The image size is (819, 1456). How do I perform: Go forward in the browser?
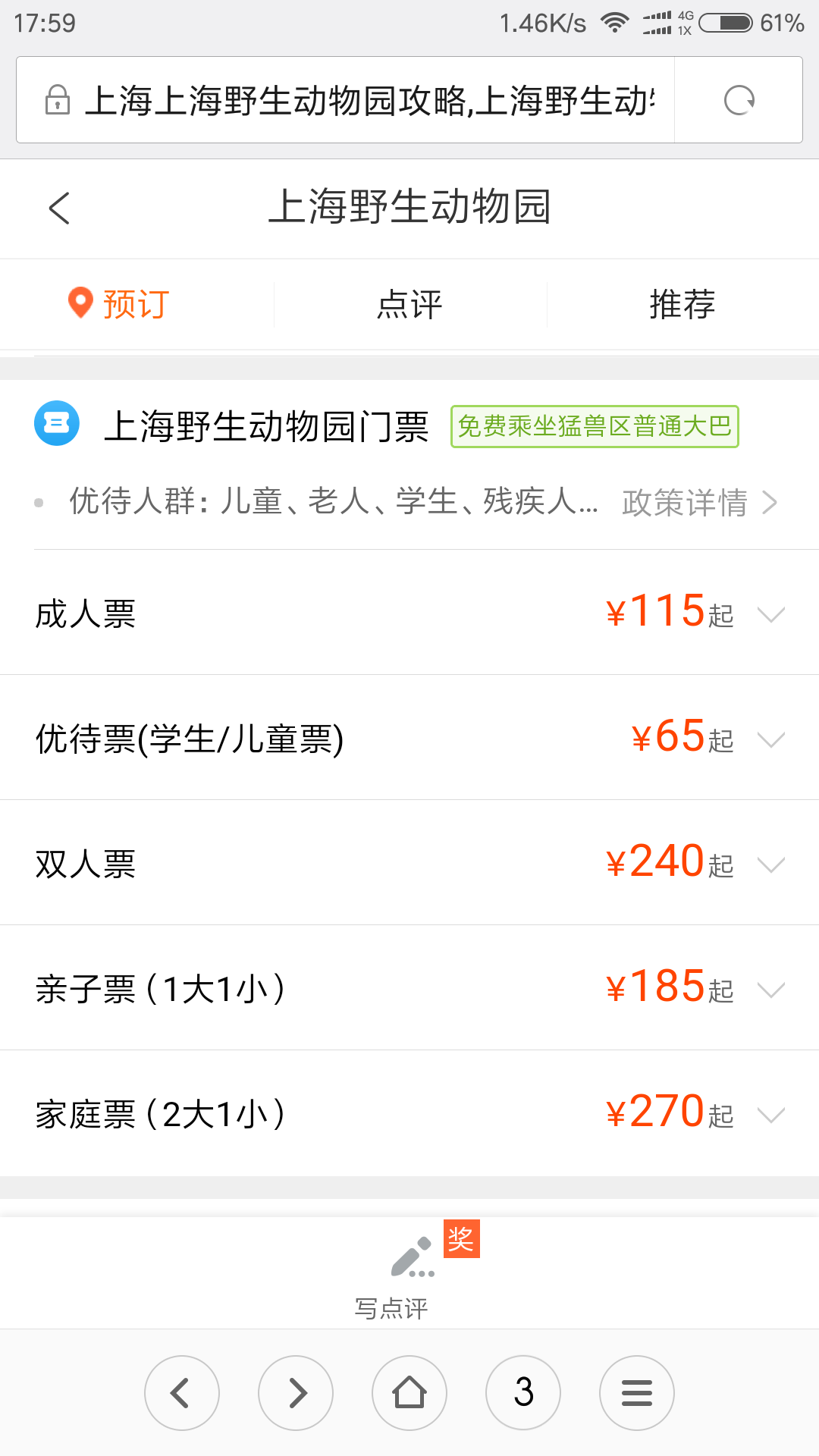coord(296,1393)
